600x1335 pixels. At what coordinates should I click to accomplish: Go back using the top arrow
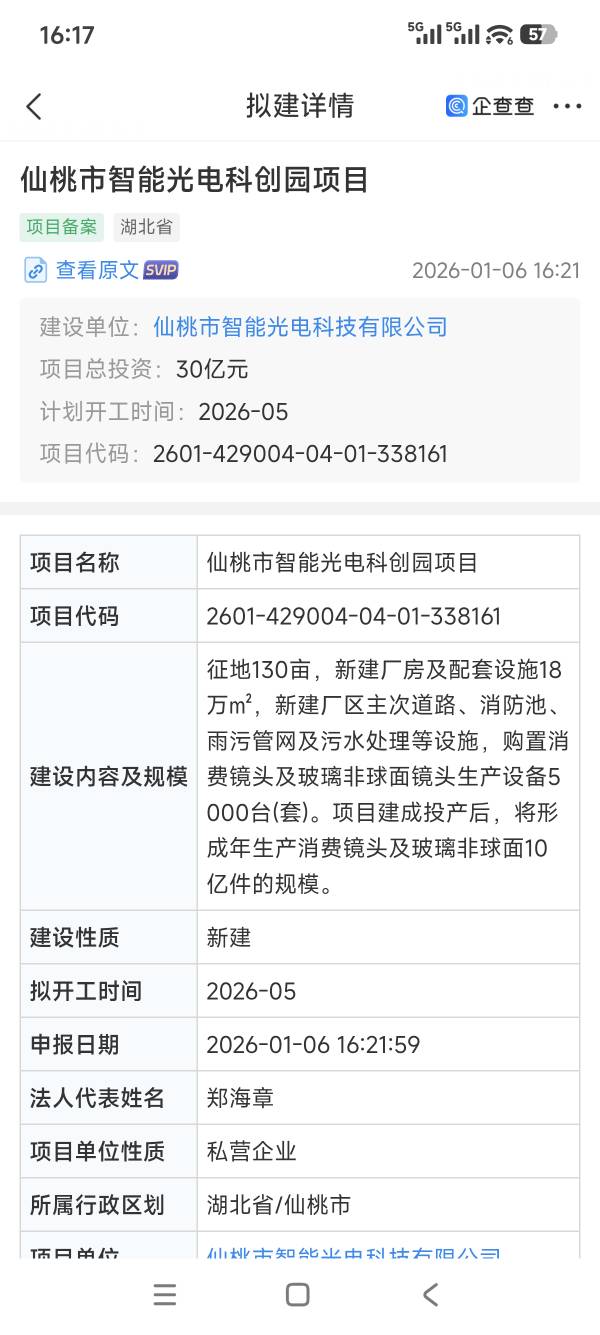click(34, 106)
